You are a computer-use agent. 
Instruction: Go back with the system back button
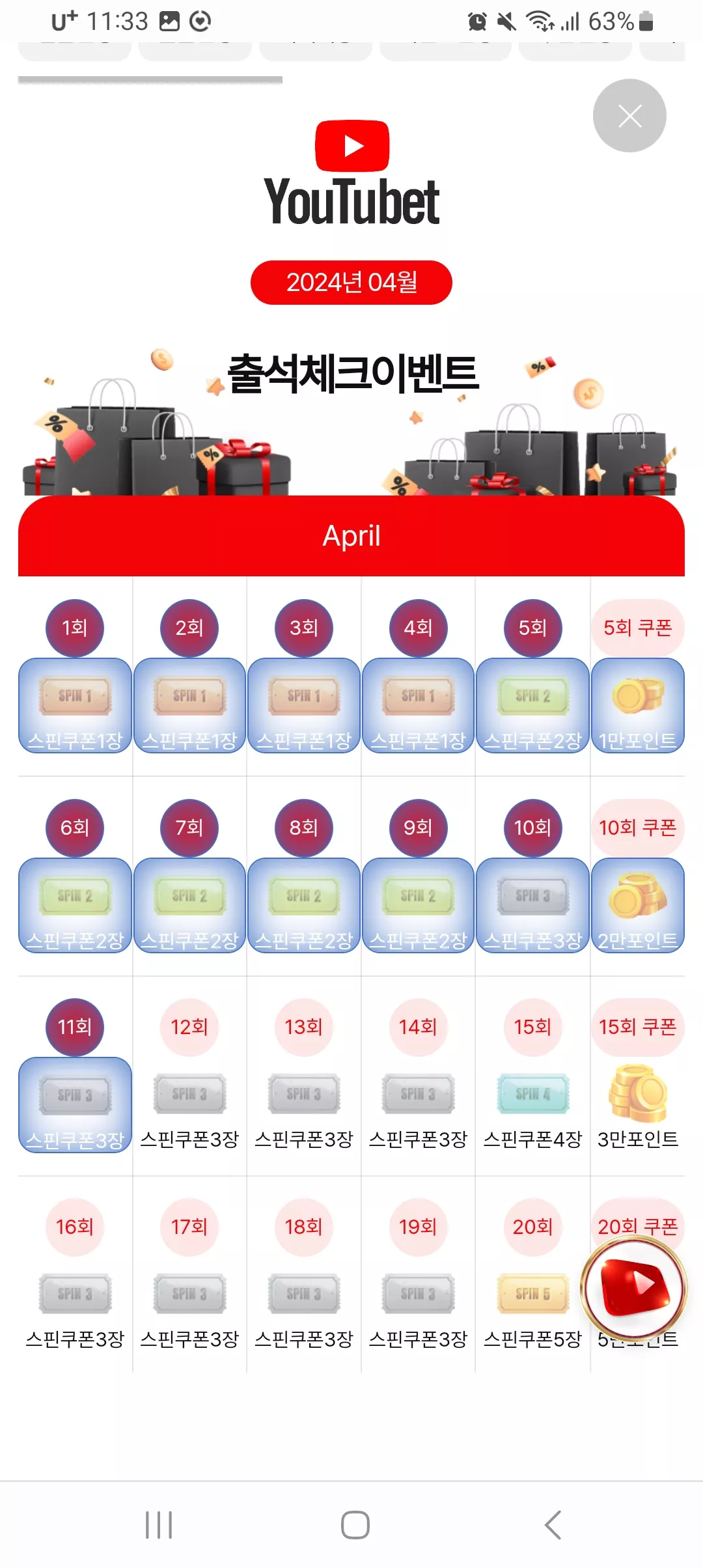(x=553, y=1524)
